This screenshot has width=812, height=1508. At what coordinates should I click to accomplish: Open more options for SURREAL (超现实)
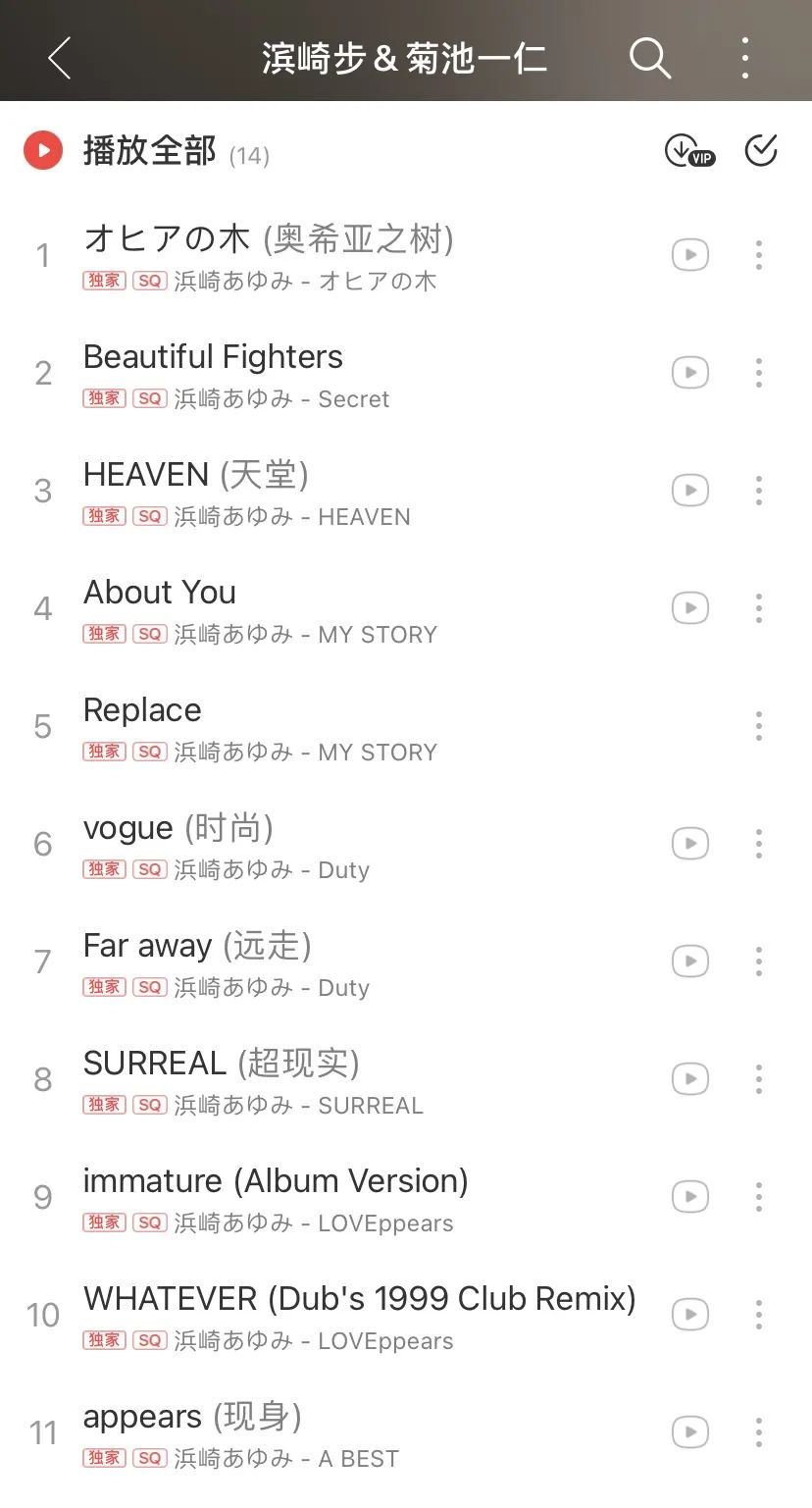pos(759,1079)
